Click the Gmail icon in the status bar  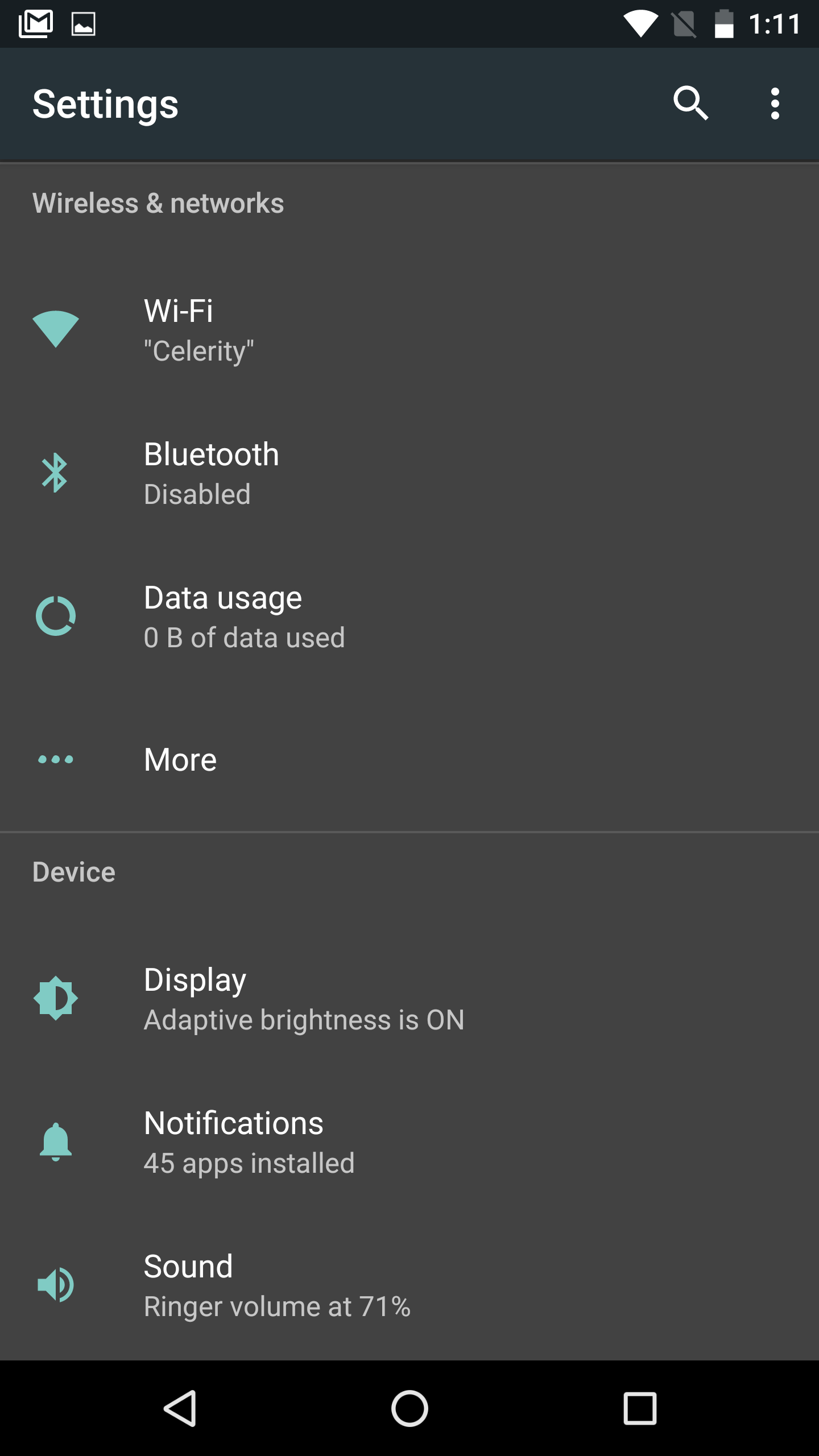point(35,23)
